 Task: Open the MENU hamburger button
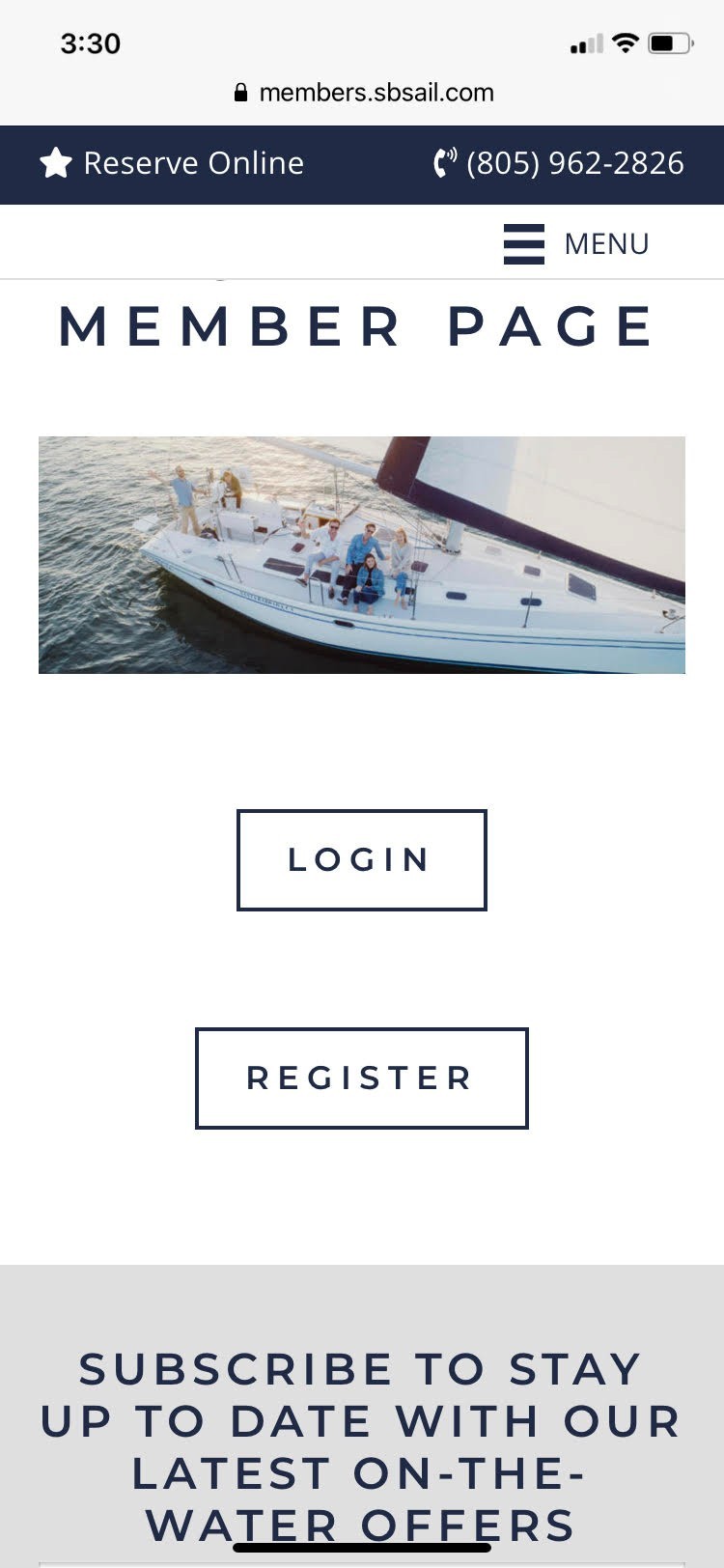point(576,243)
